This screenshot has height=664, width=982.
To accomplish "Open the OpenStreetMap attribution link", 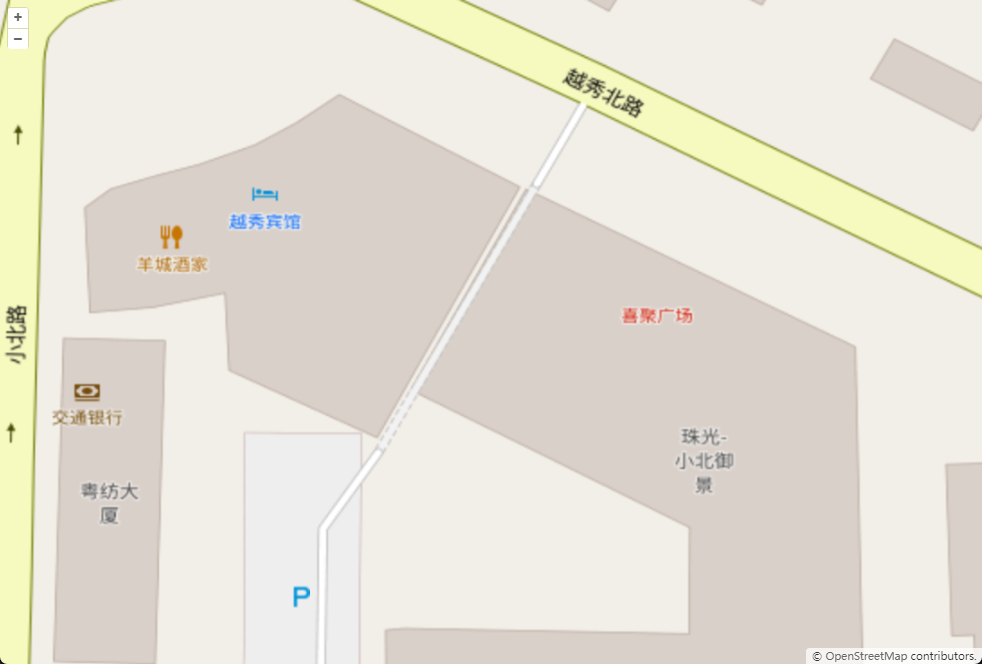I will tap(865, 656).
